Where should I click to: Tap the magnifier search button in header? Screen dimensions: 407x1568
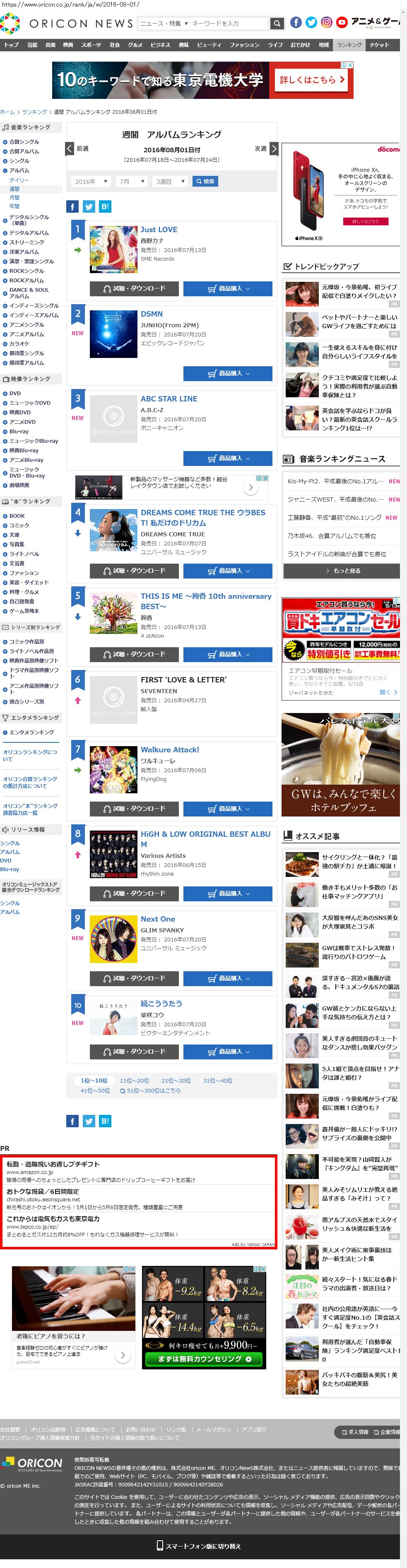(x=277, y=23)
